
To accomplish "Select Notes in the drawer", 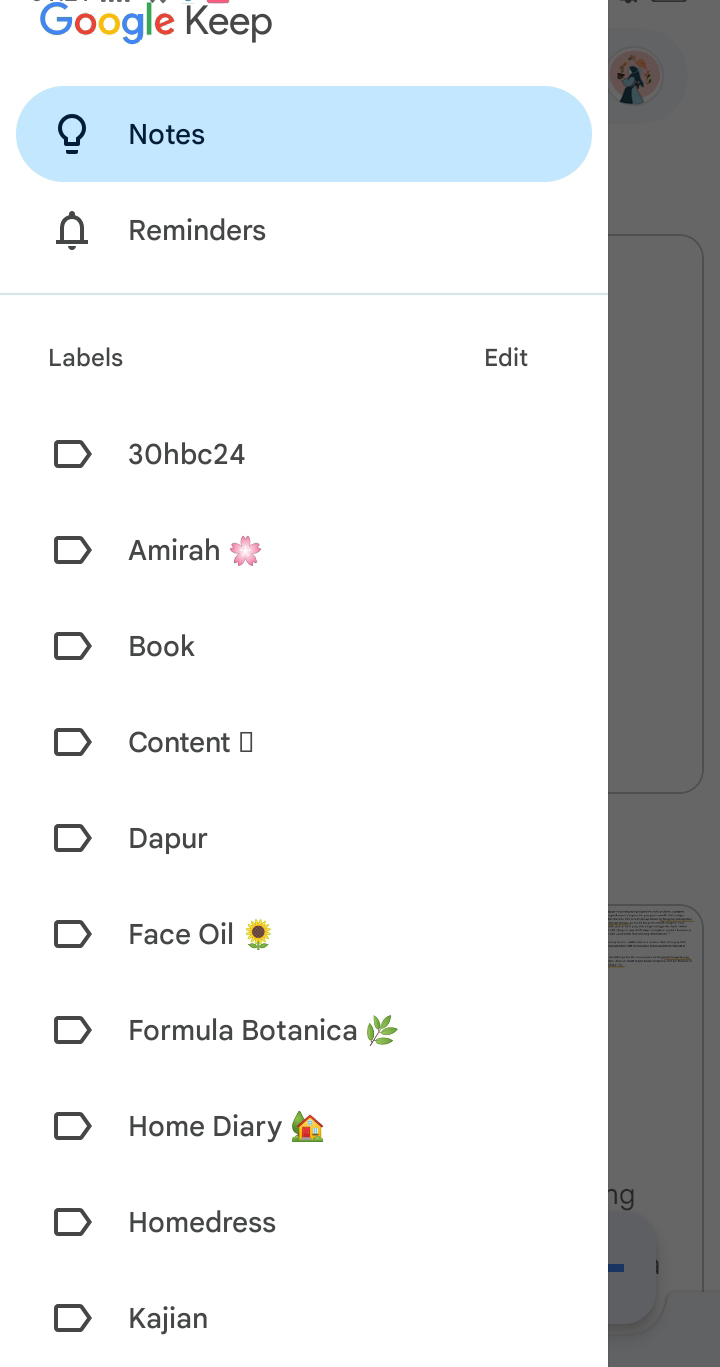I will 304,134.
